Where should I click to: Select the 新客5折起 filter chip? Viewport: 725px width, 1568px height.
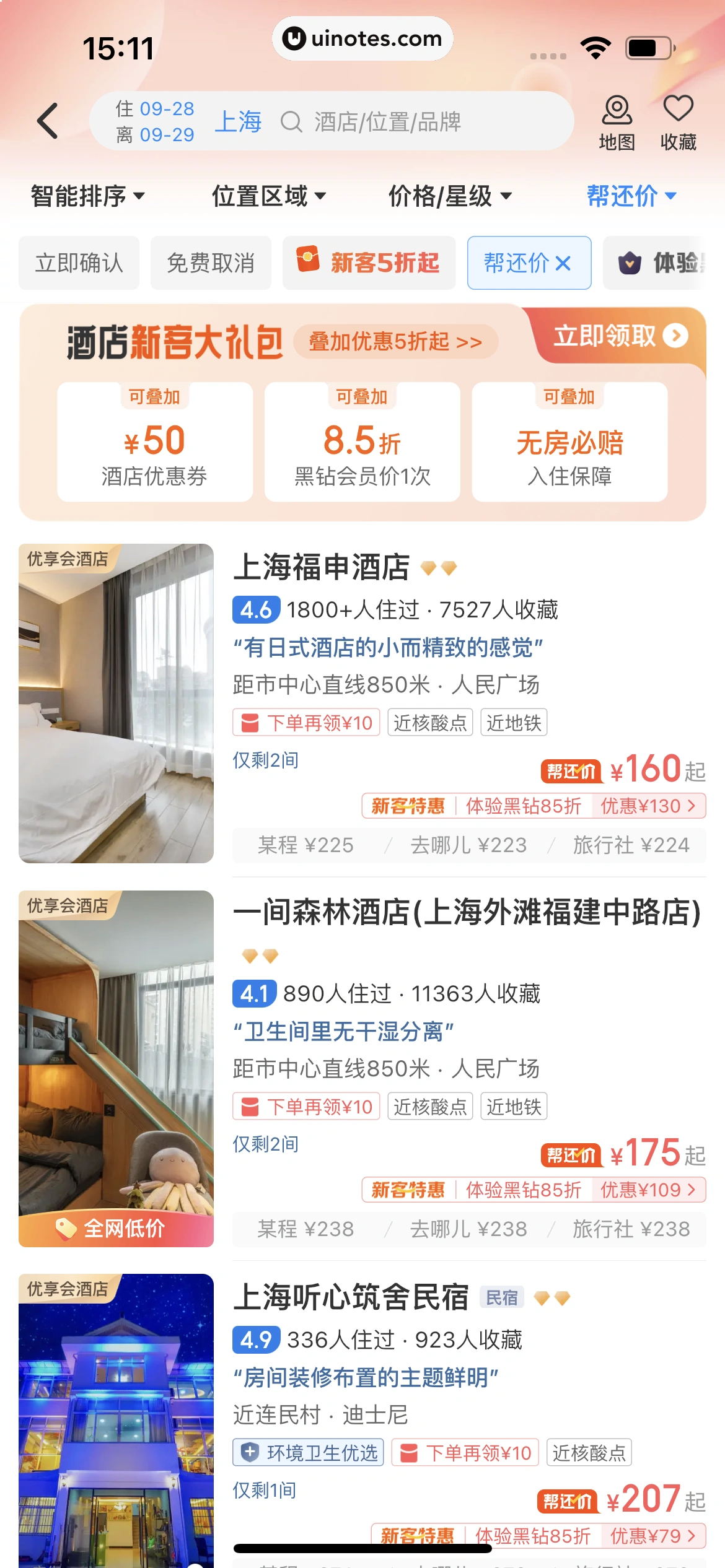click(369, 263)
